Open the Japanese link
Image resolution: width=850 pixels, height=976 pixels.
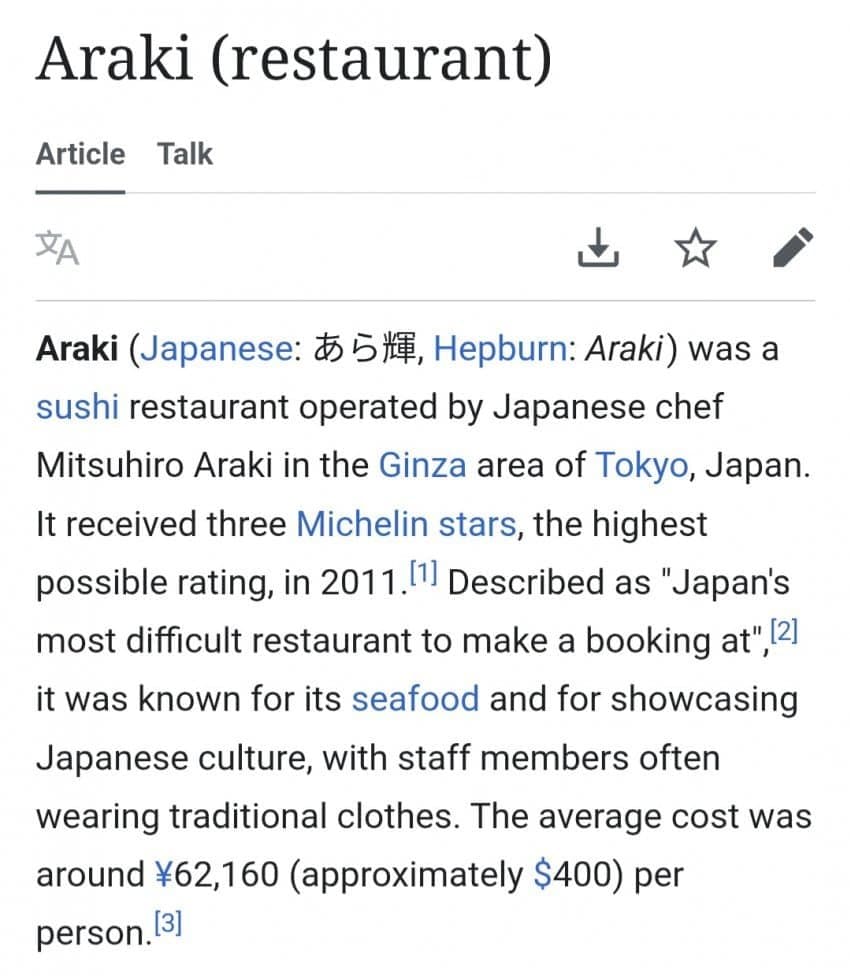click(x=217, y=349)
